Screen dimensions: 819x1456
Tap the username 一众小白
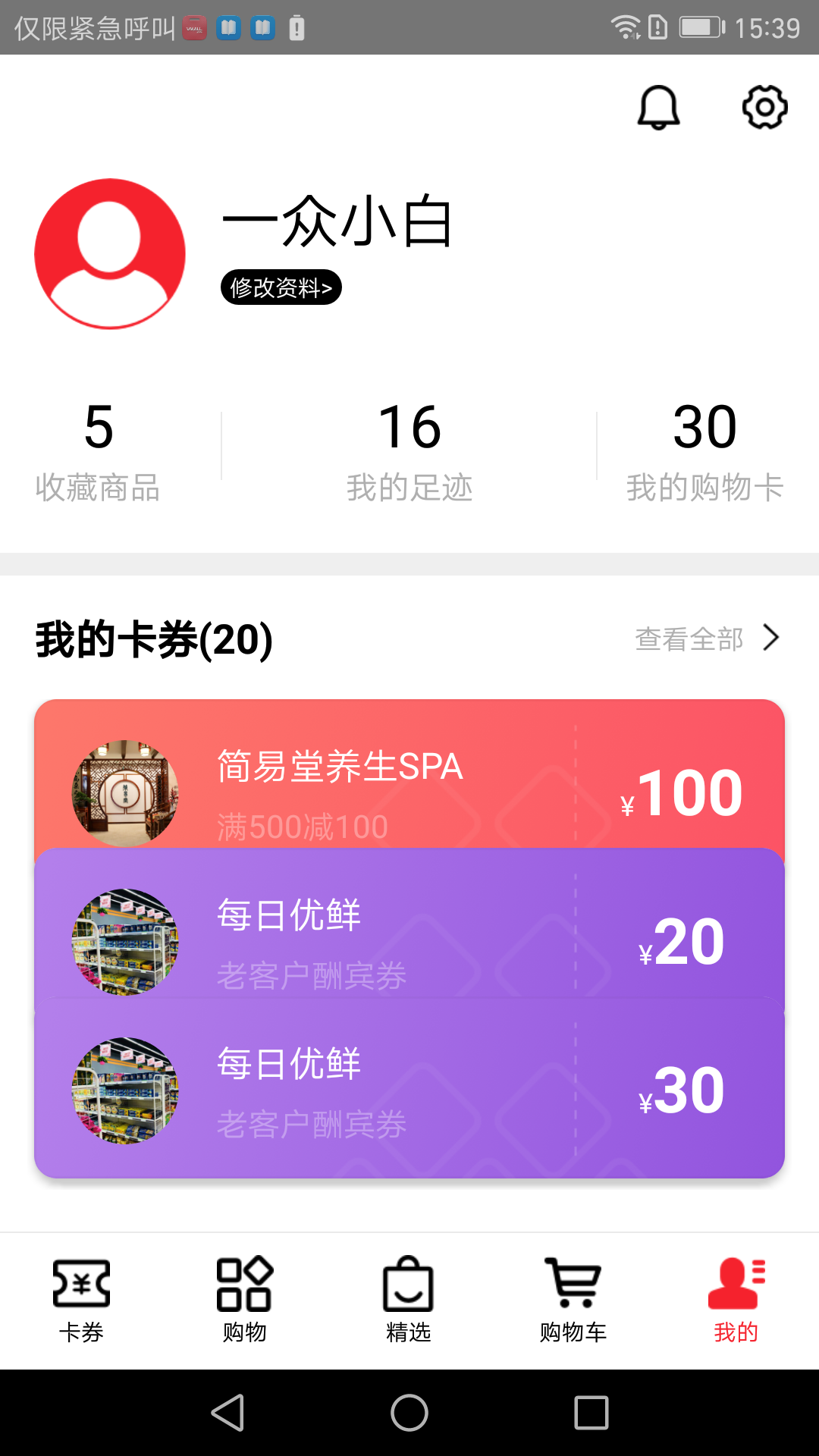click(x=338, y=224)
